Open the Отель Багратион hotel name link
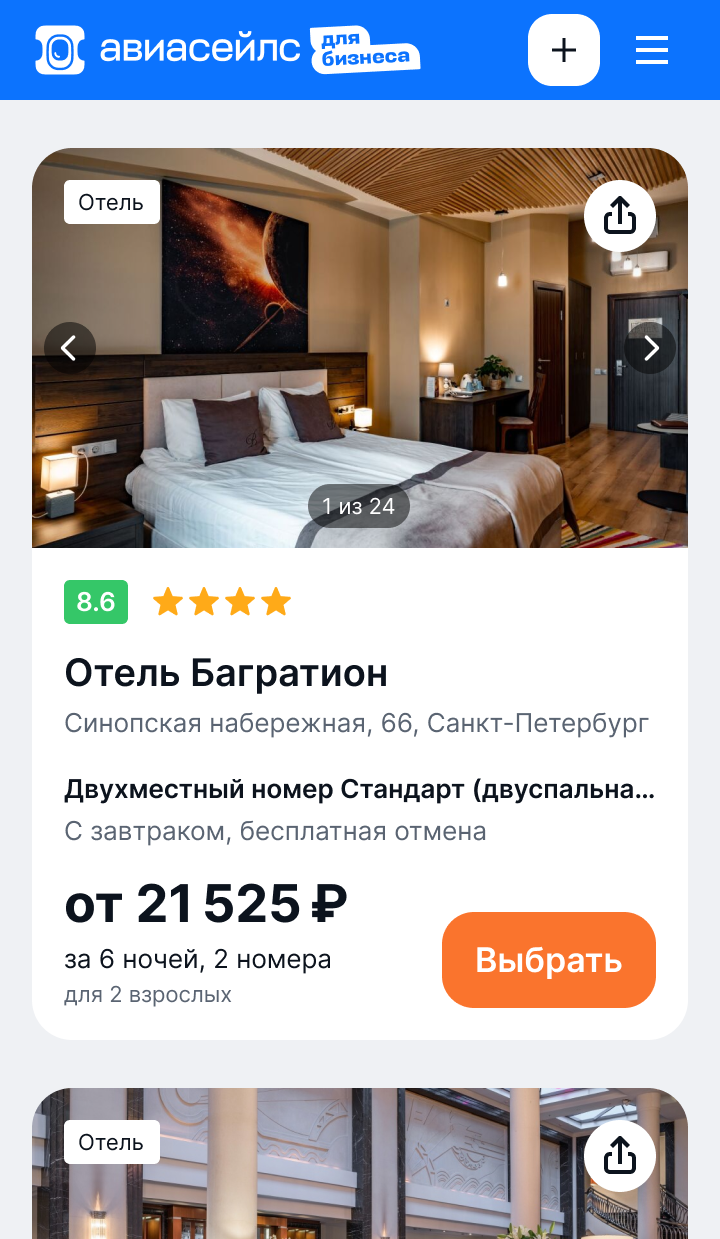The height and width of the screenshot is (1239, 720). (x=226, y=673)
